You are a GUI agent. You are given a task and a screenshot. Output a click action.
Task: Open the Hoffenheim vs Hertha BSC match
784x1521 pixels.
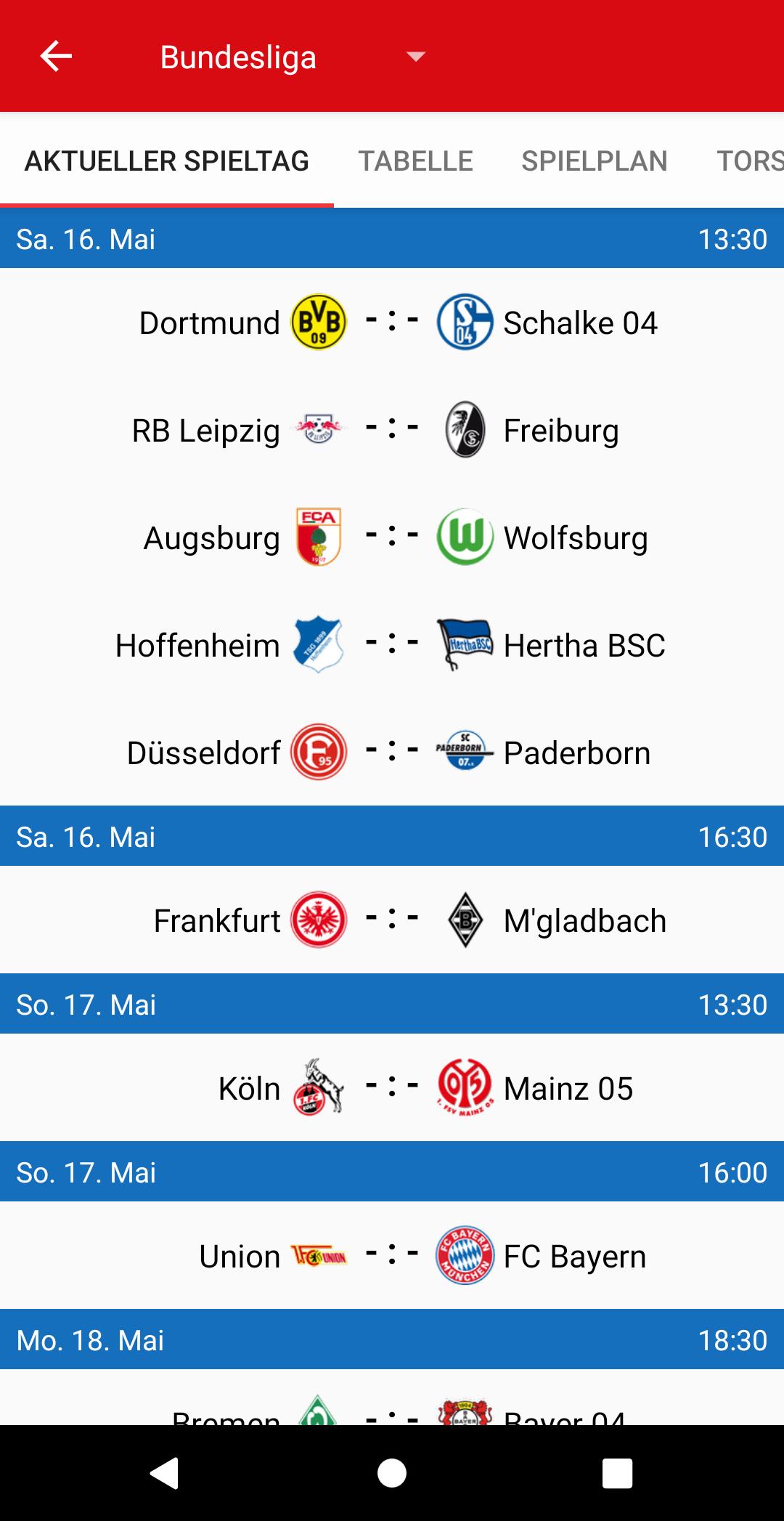click(x=392, y=644)
